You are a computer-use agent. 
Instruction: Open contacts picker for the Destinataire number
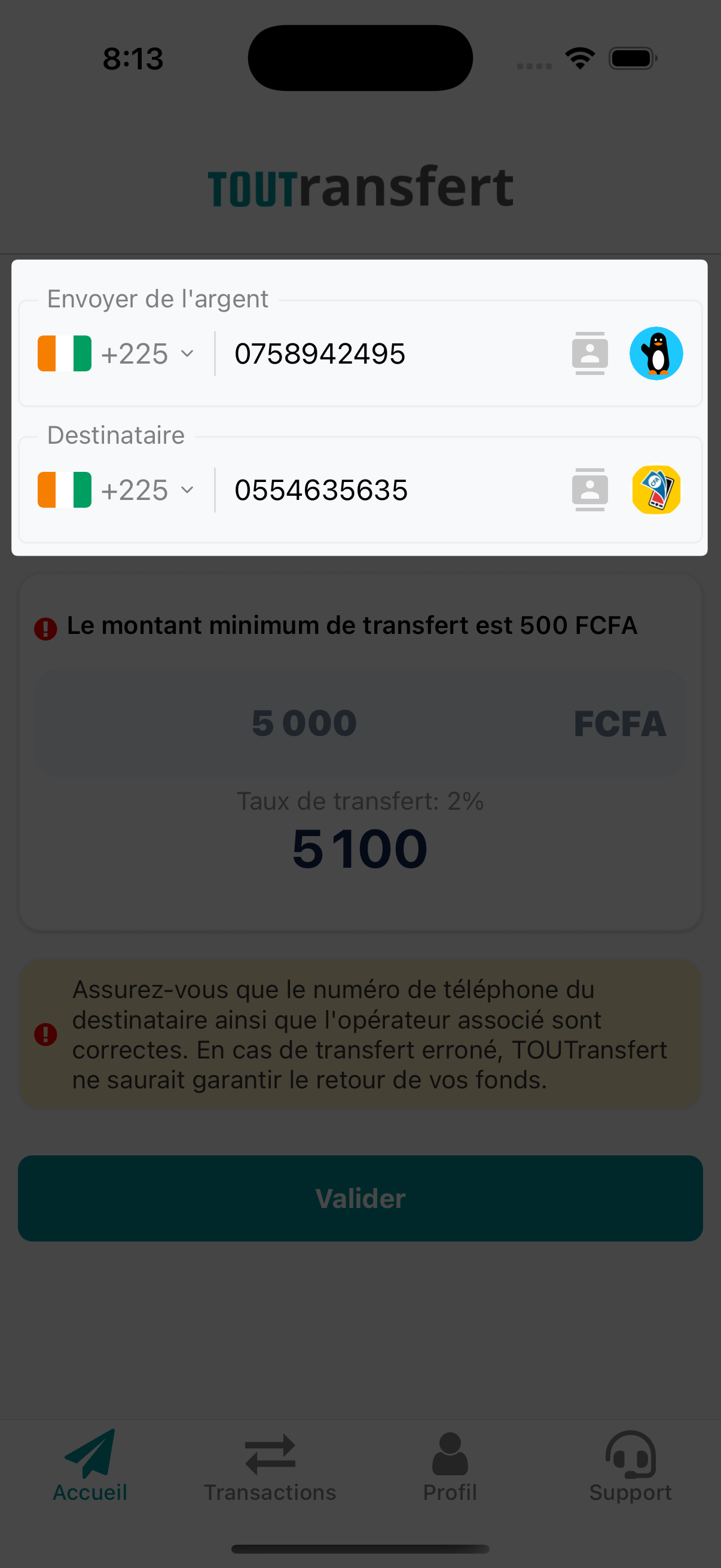[589, 490]
